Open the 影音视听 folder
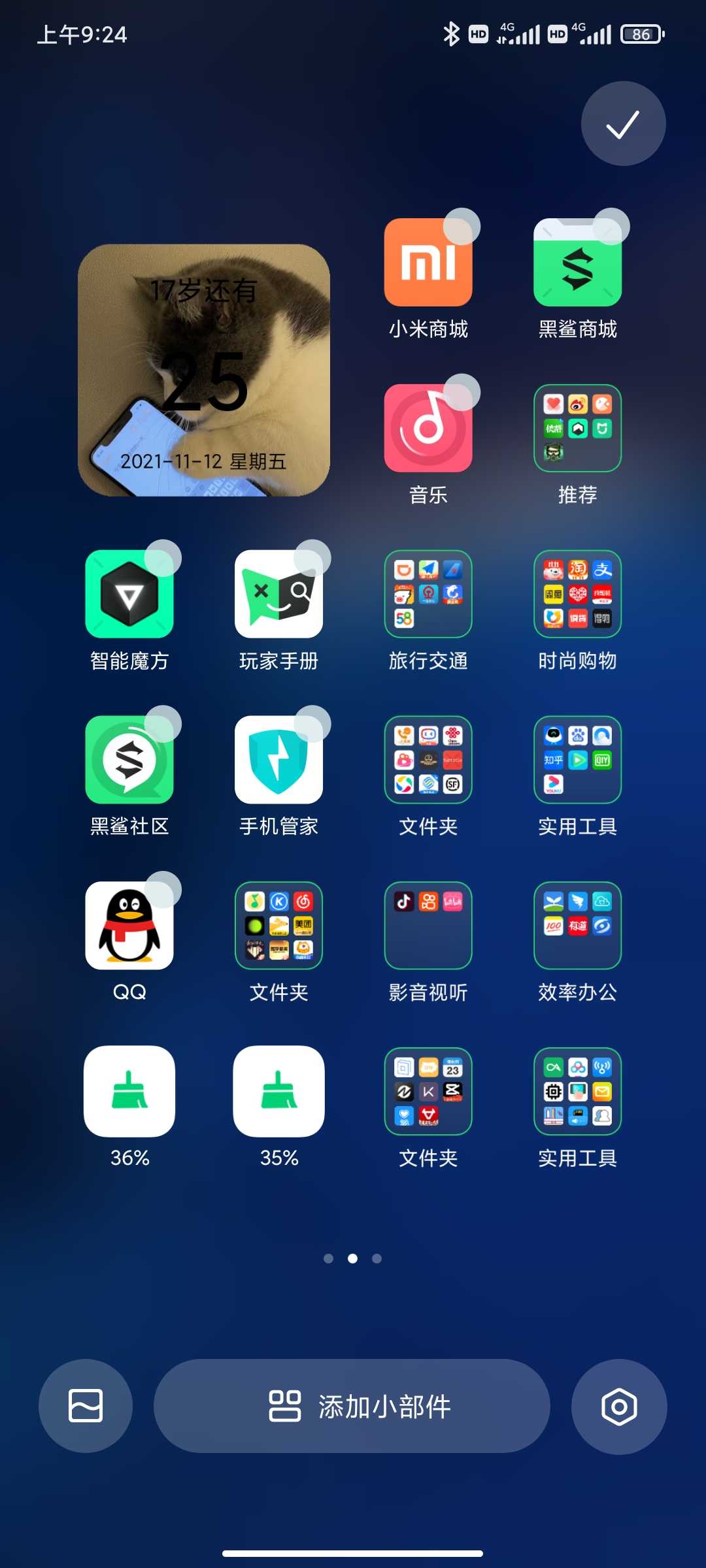706x1568 pixels. (428, 925)
